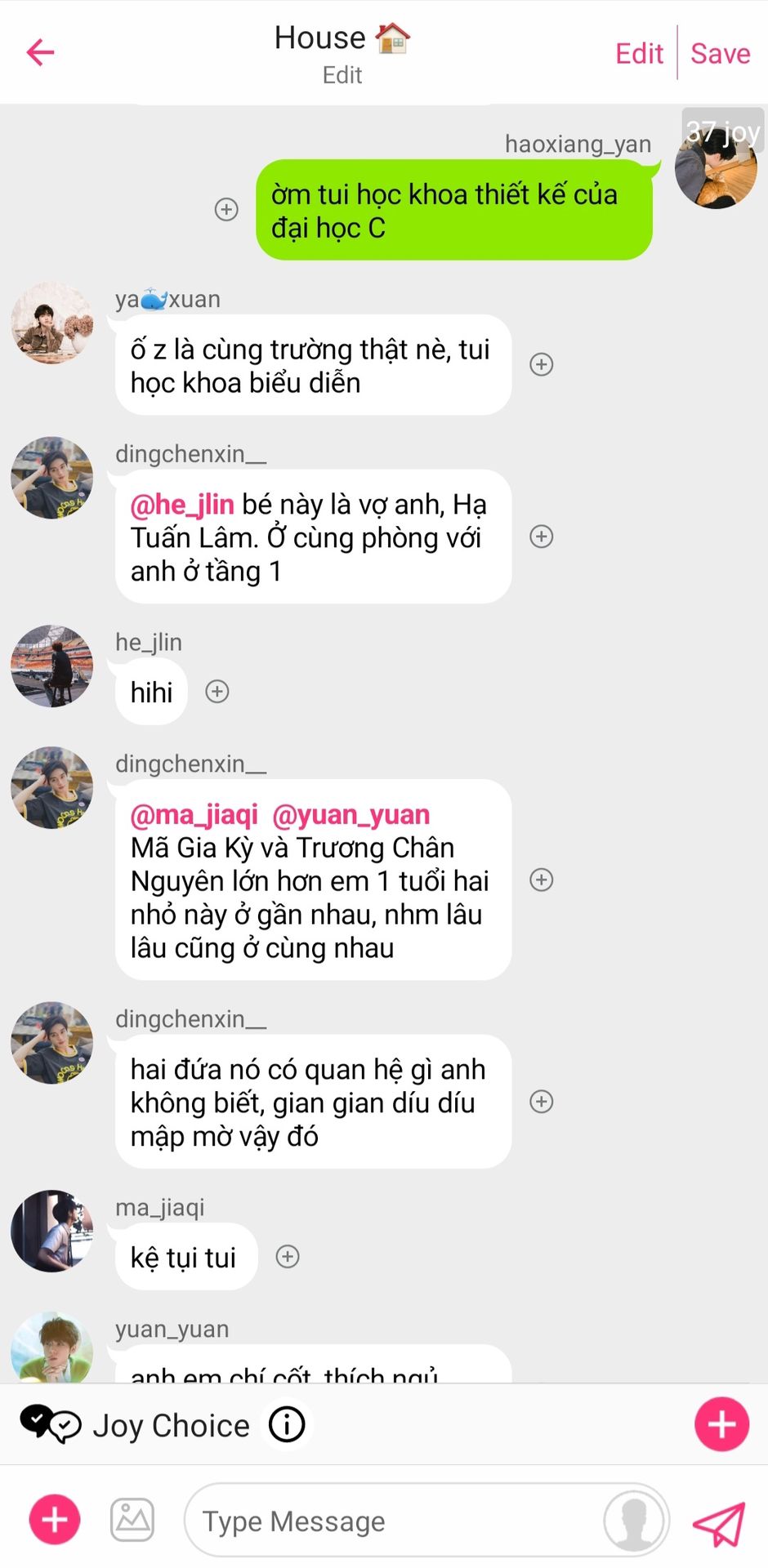Tap plus beside the green haoxiang_yan message
Viewport: 768px width, 1568px height.
(226, 209)
